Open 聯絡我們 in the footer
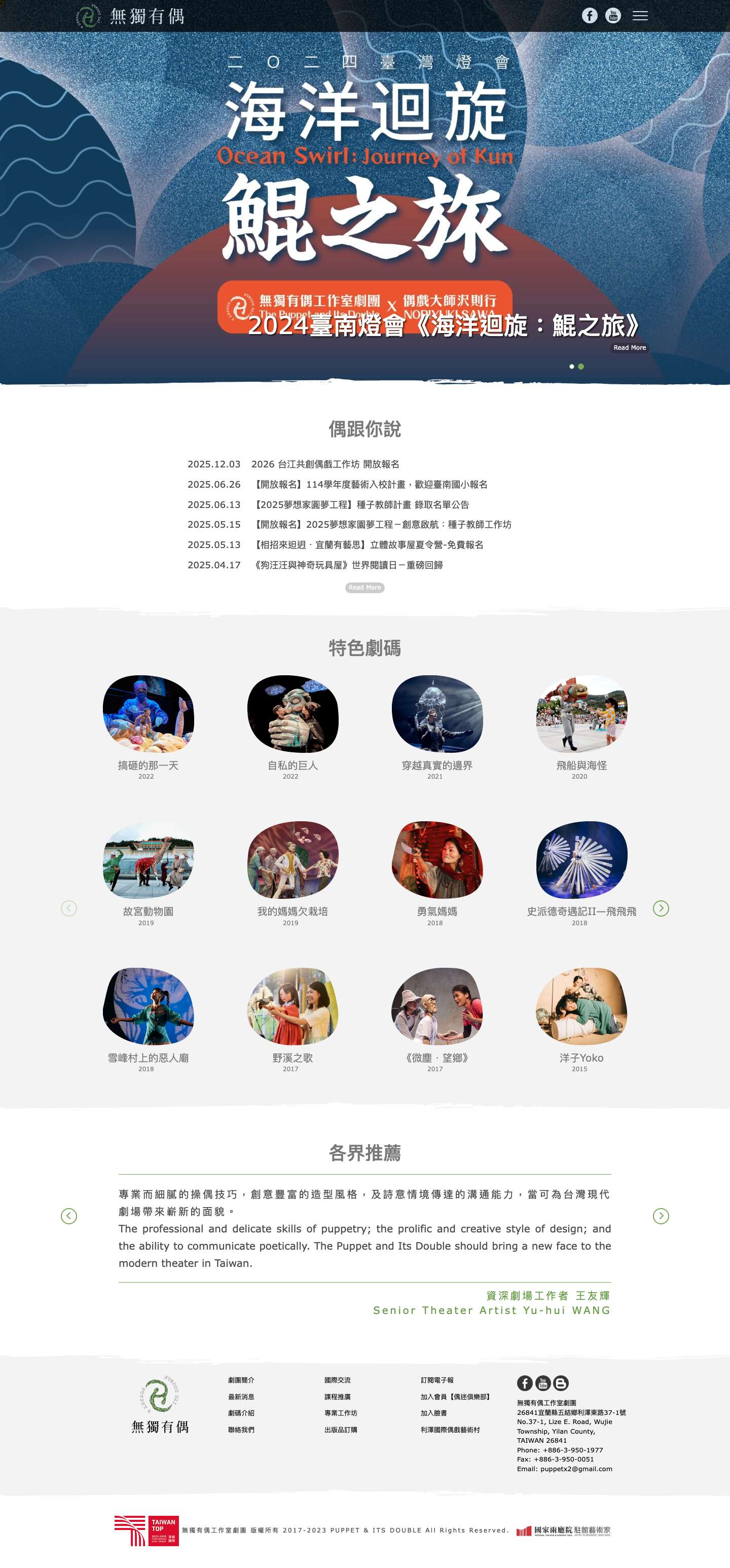 tap(241, 1429)
